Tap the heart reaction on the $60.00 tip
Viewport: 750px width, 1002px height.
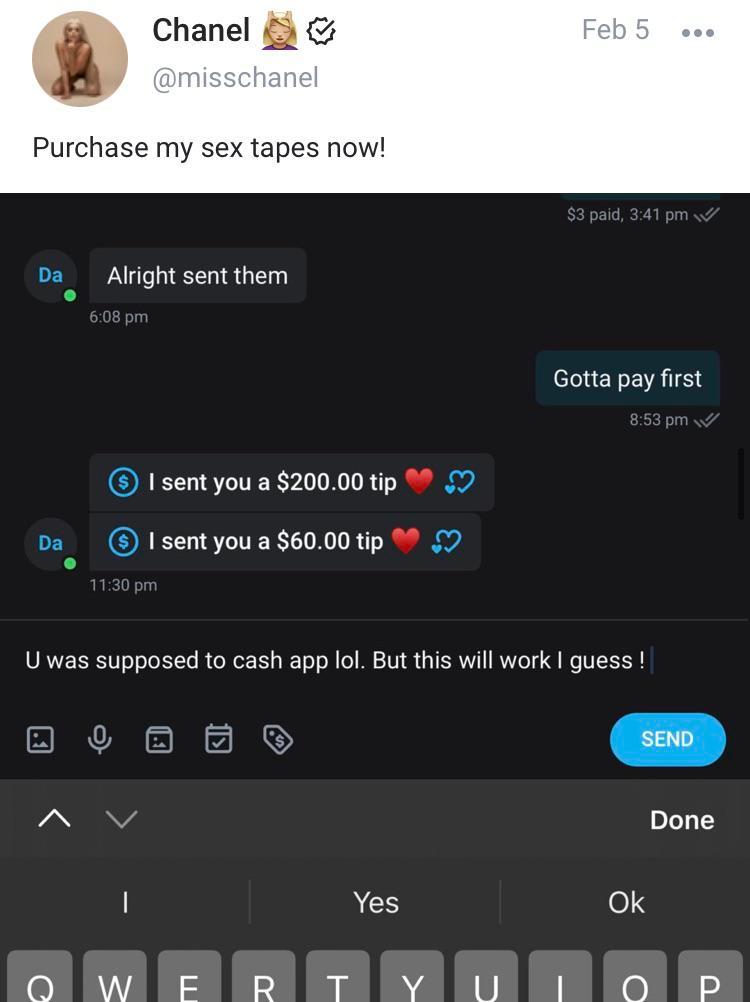(408, 541)
